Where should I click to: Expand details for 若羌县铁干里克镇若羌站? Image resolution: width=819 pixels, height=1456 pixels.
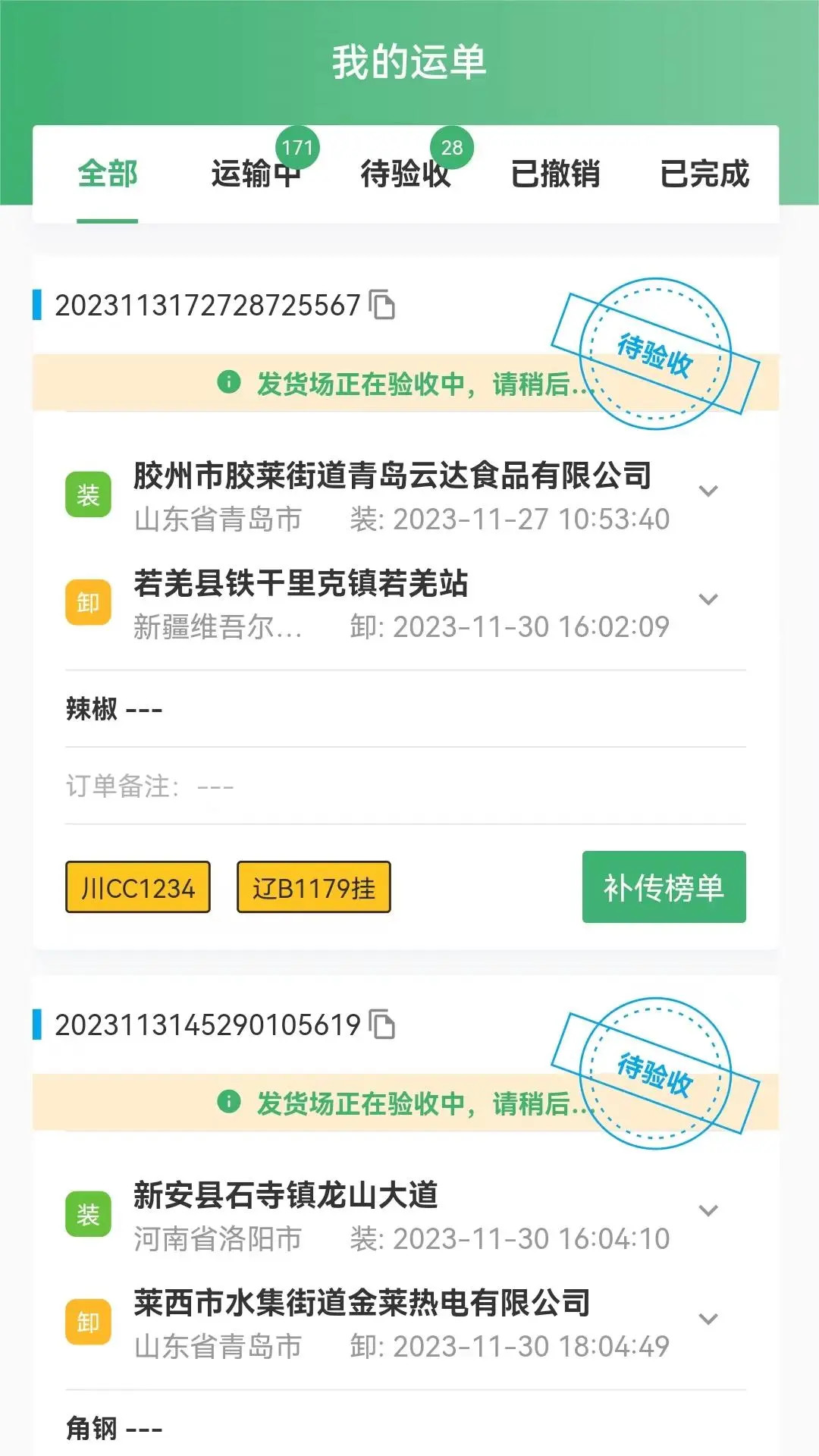pos(710,599)
